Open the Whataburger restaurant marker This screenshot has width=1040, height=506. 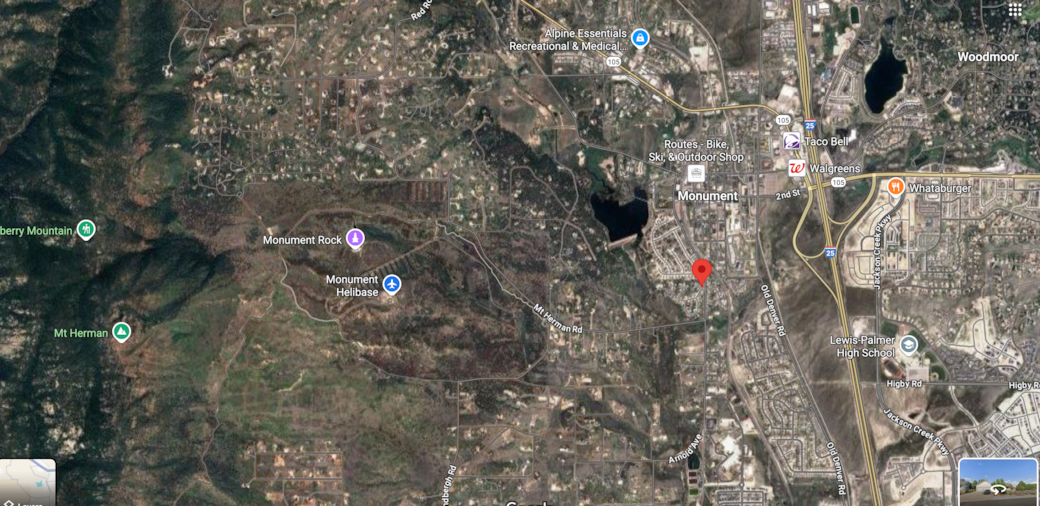point(896,186)
